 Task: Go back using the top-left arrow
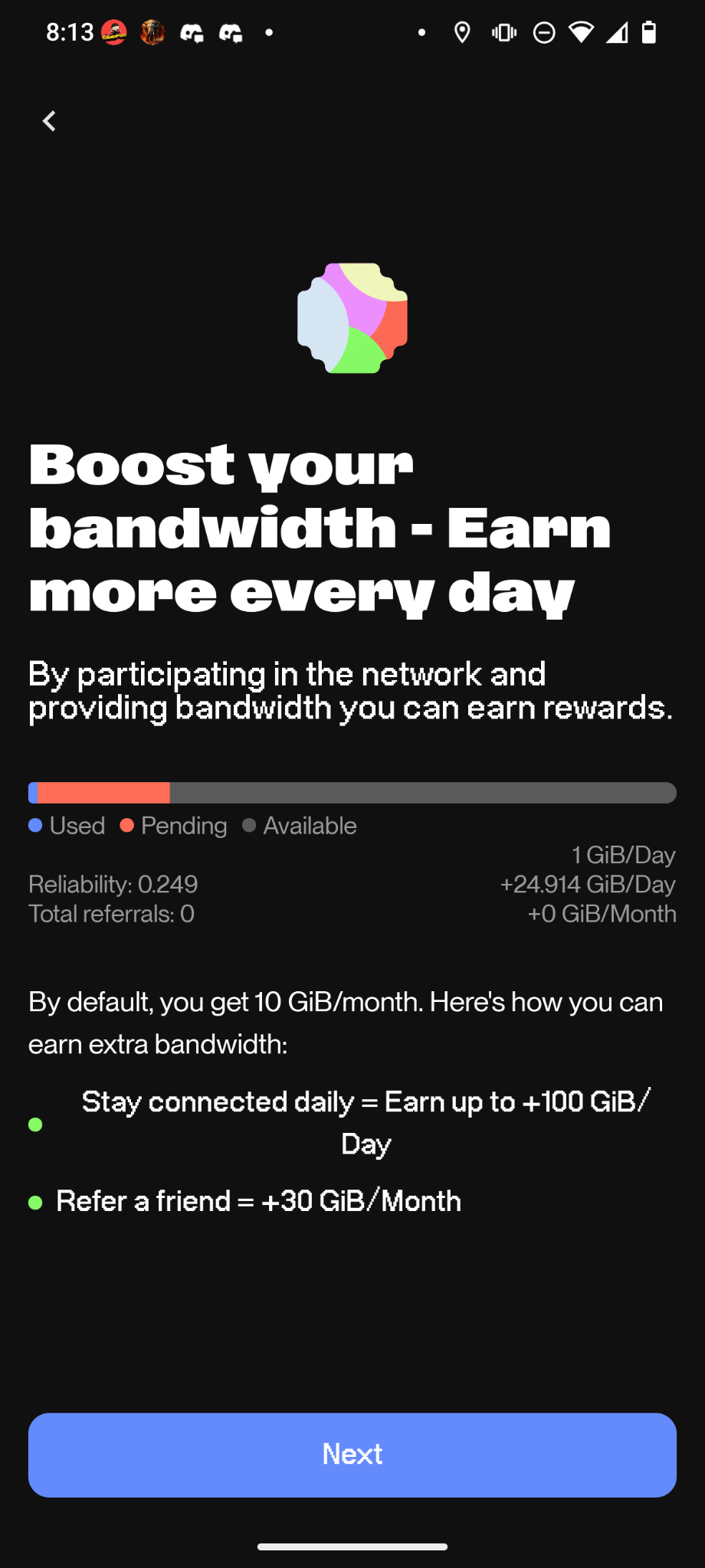pos(49,121)
